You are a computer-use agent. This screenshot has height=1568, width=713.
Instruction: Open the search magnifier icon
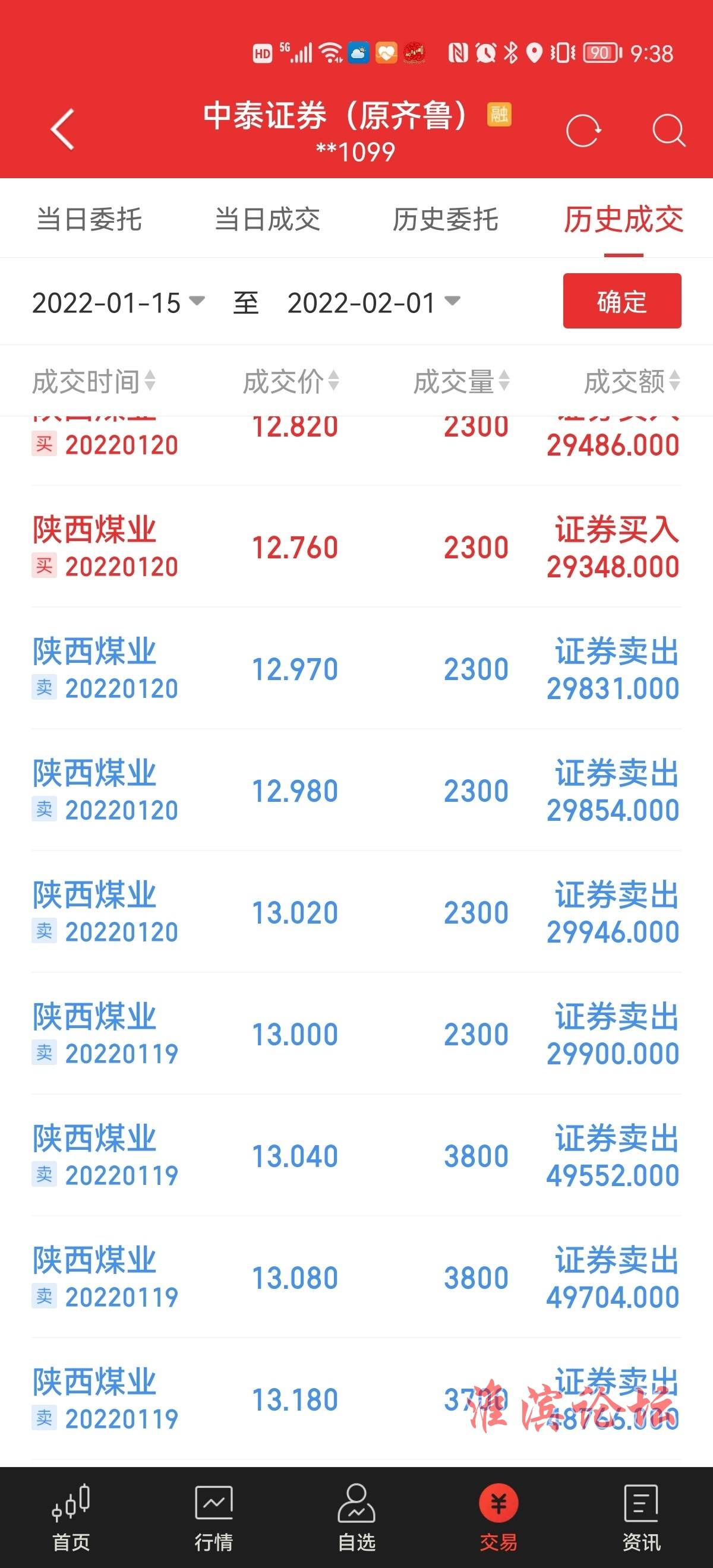pyautogui.click(x=668, y=130)
